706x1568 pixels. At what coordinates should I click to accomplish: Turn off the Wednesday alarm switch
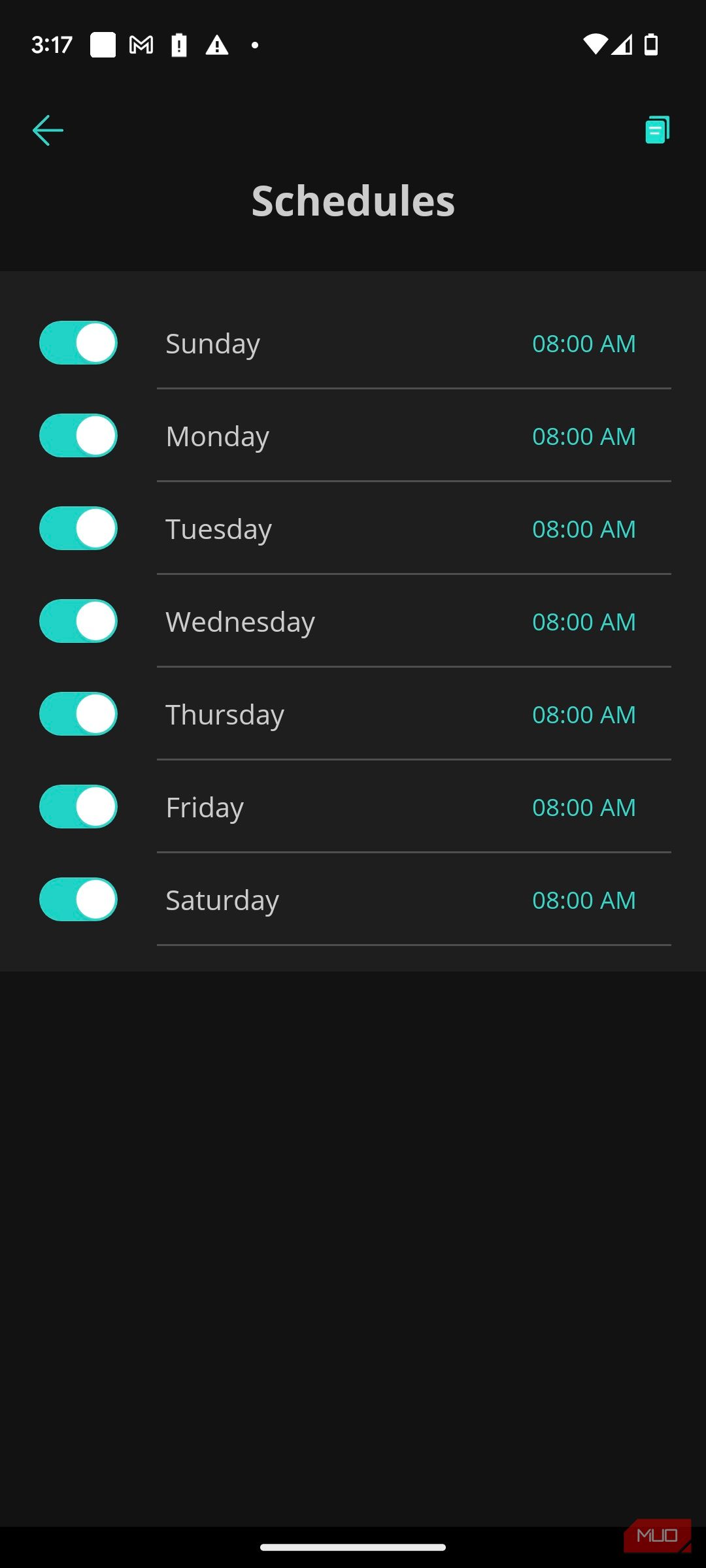(78, 621)
